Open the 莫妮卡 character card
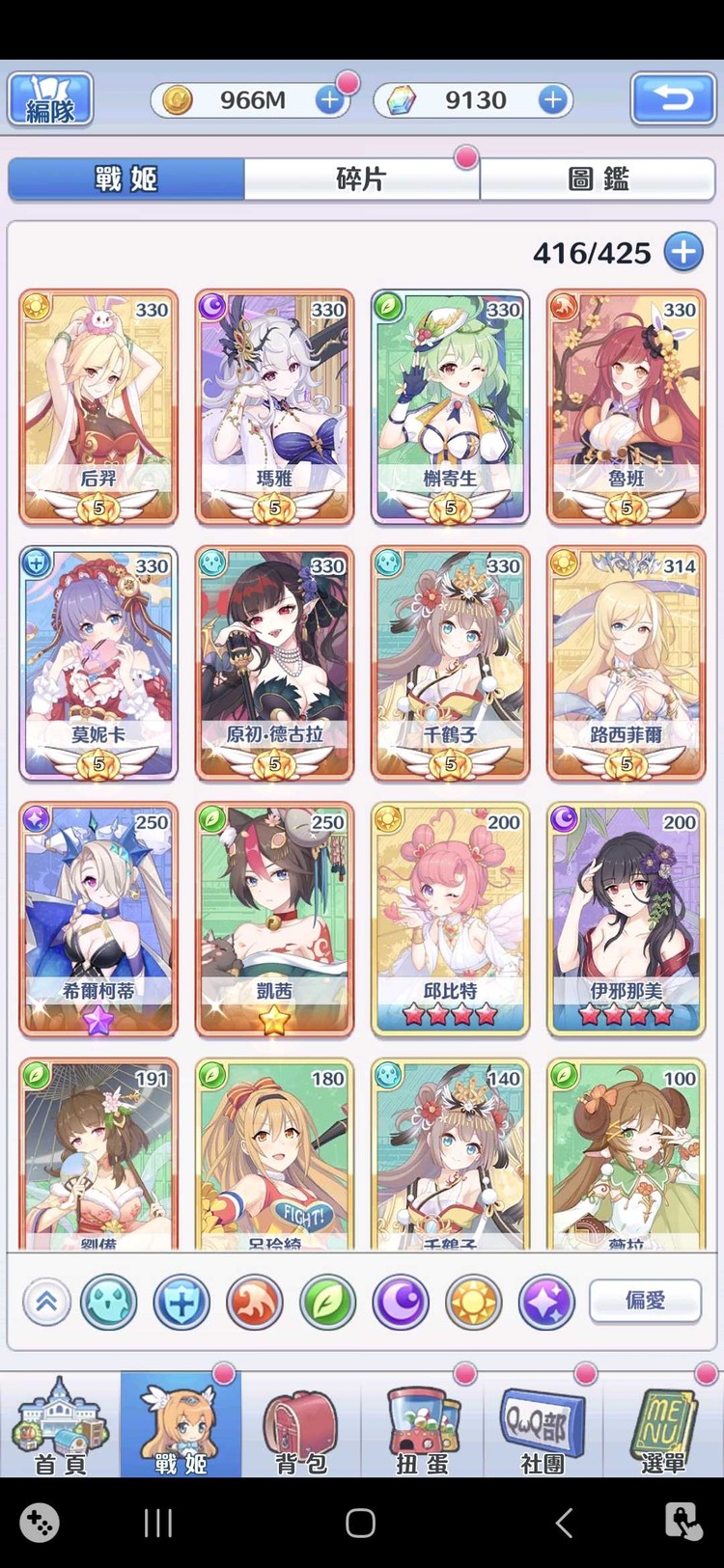Image resolution: width=724 pixels, height=1568 pixels. (x=98, y=664)
